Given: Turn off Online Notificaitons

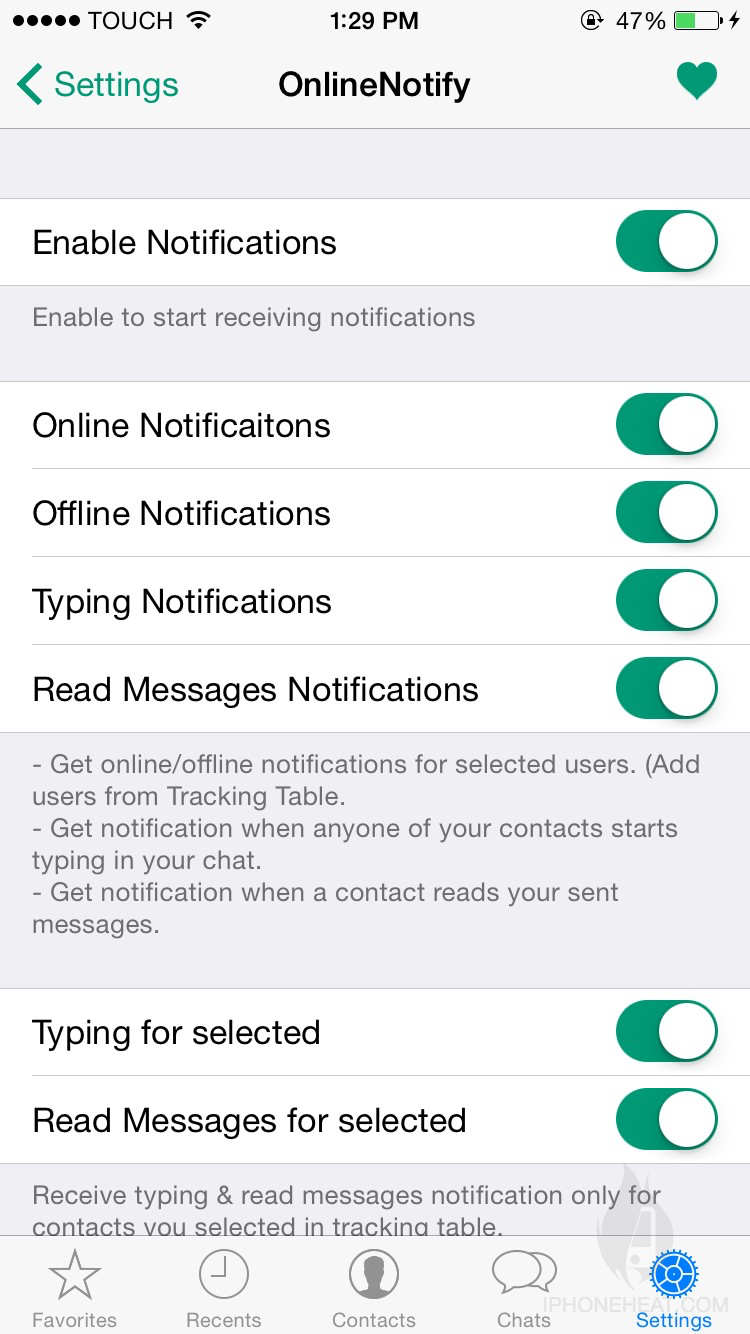Looking at the screenshot, I should pyautogui.click(x=667, y=425).
